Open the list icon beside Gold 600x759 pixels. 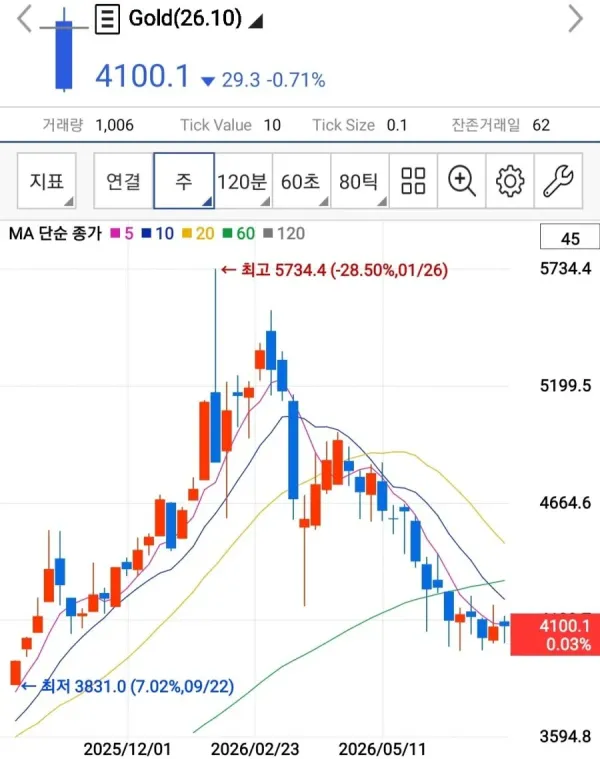point(107,19)
